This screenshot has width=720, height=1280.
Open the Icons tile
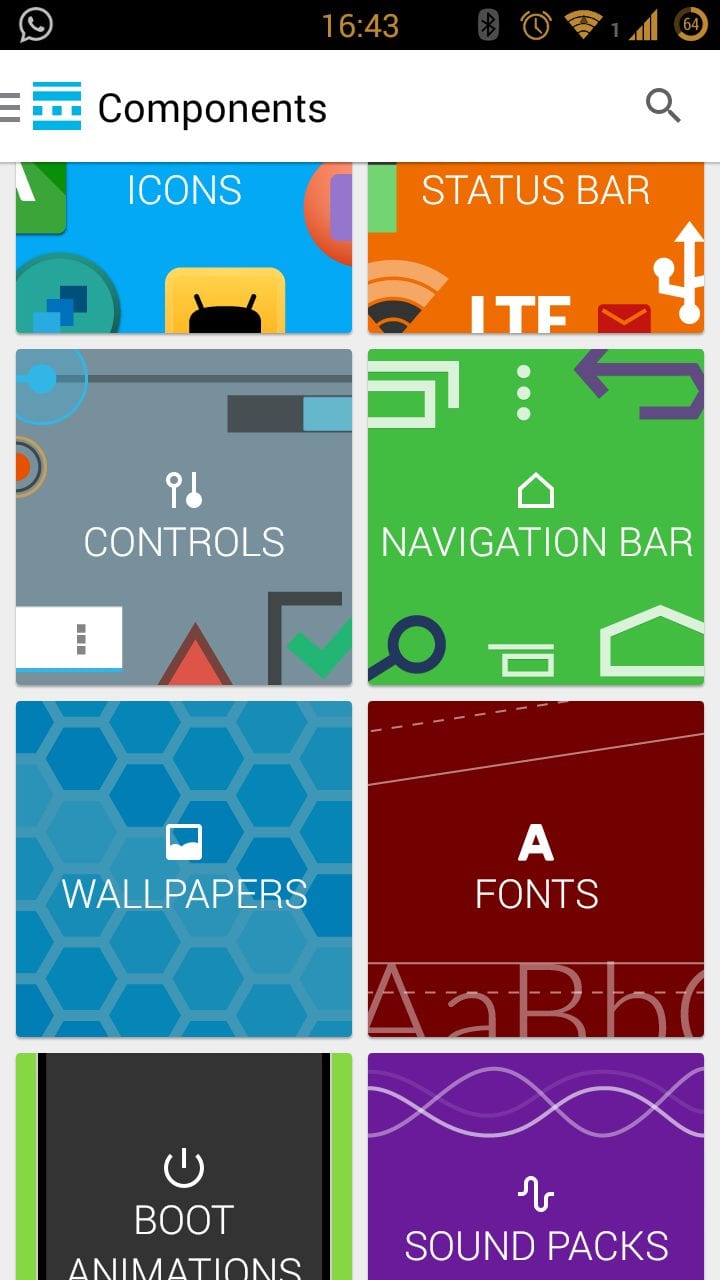click(x=184, y=247)
